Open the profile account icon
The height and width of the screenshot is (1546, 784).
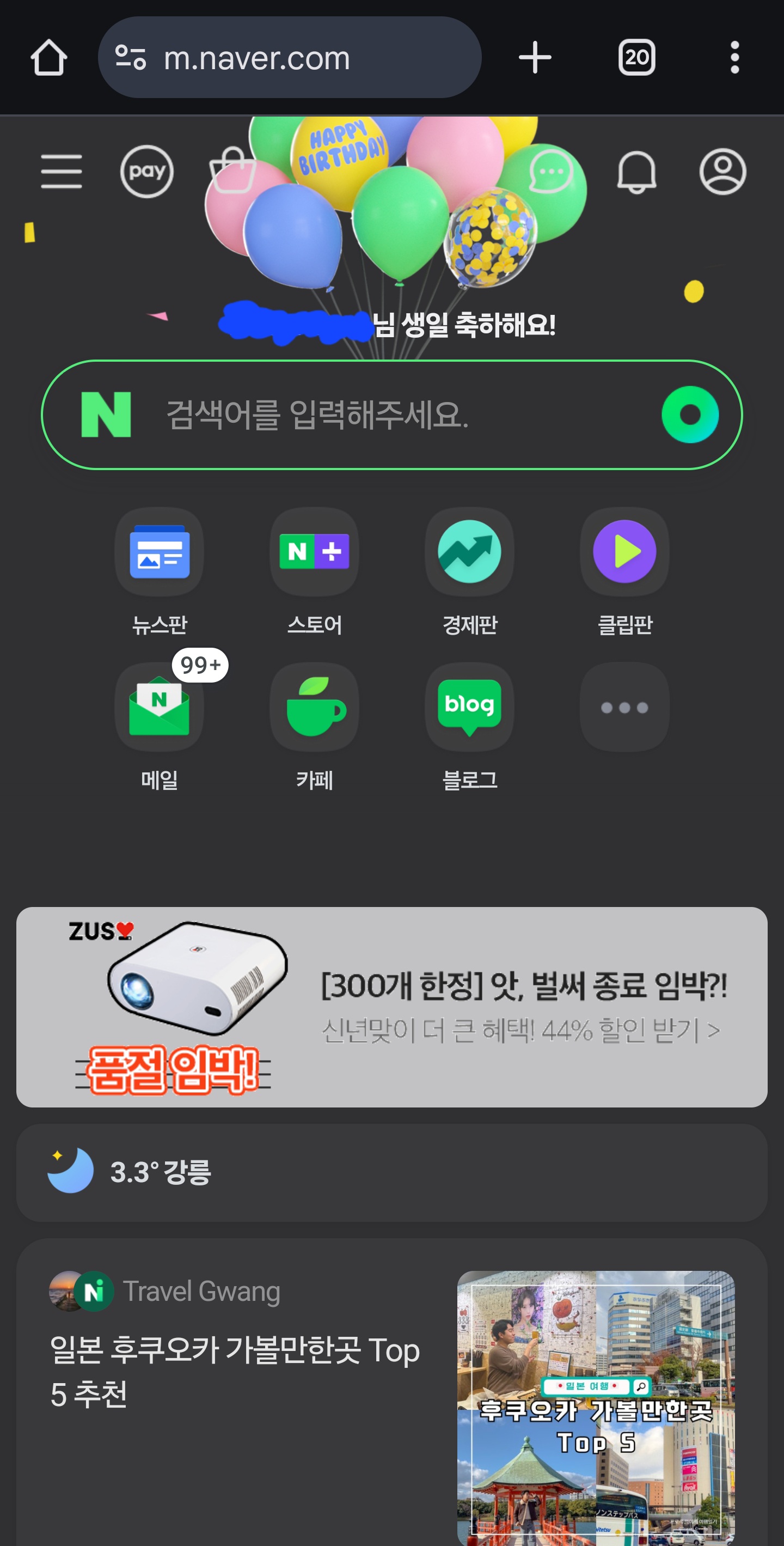coord(722,172)
